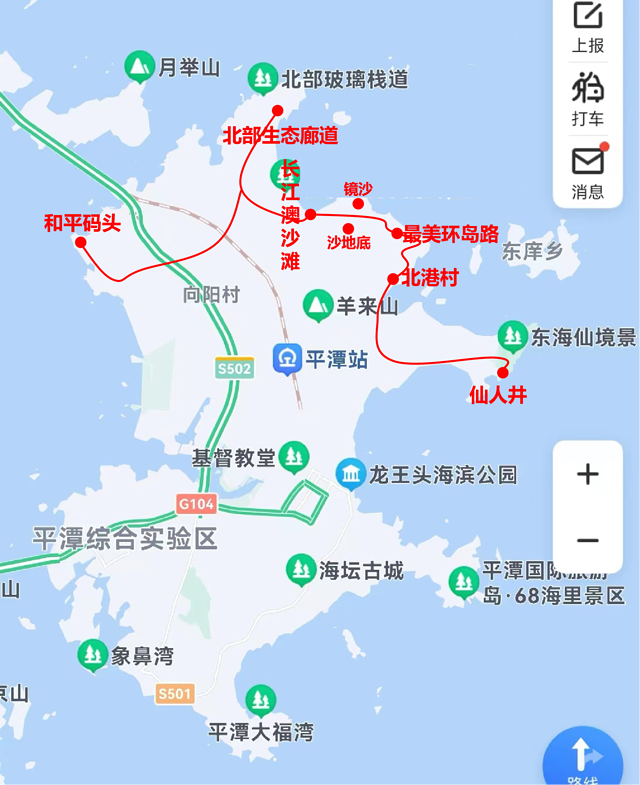Viewport: 640px width, 785px height.
Task: Tap the 象鼻湾 marker
Action: (93, 656)
